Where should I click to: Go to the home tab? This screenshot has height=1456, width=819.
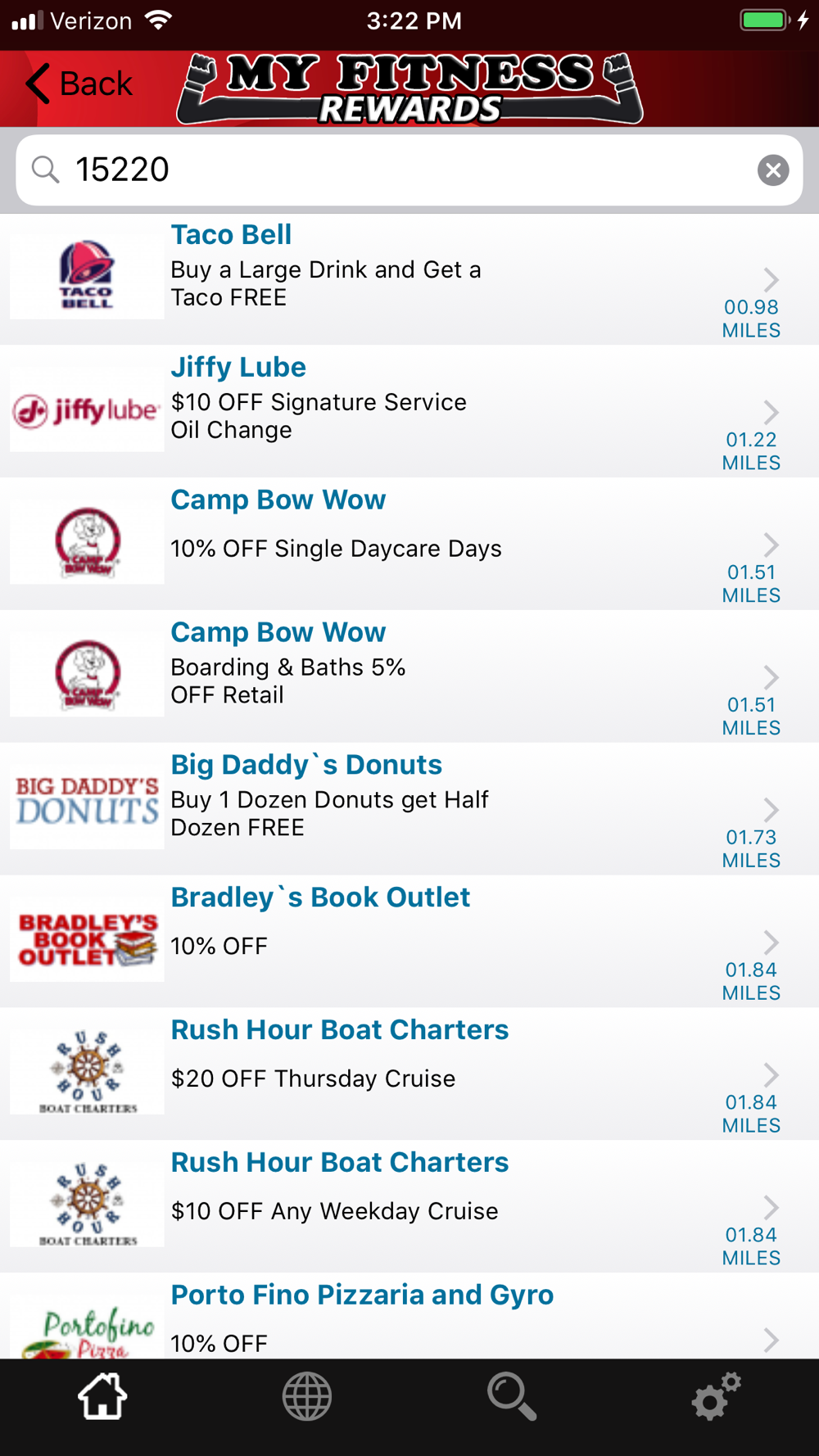pos(102,1395)
